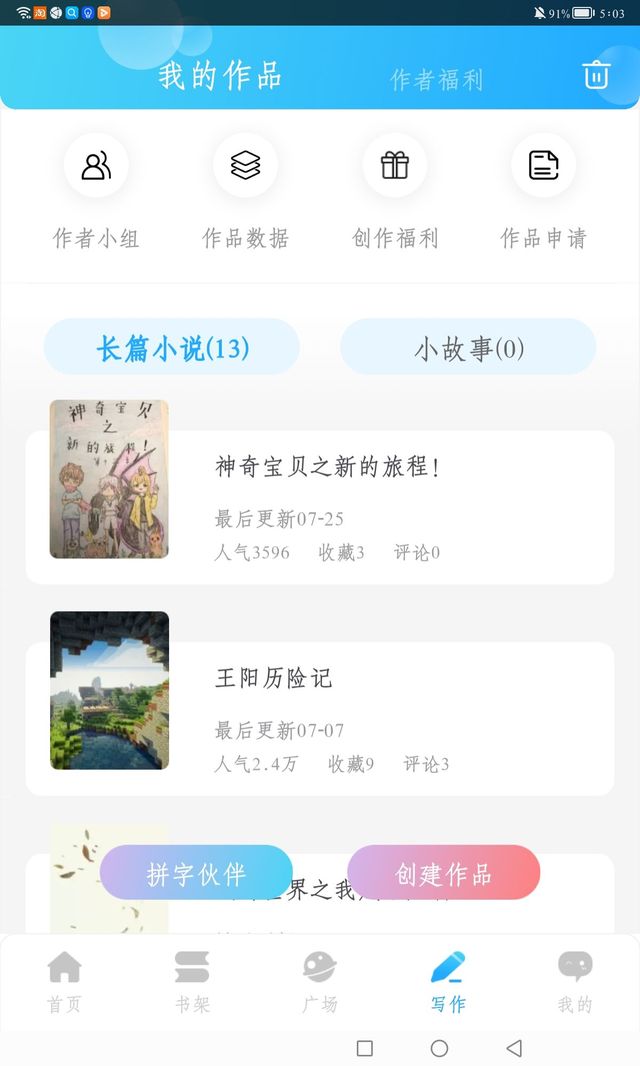This screenshot has width=640, height=1066.
Task: Select the 长篇小说(13) tab
Action: point(172,347)
